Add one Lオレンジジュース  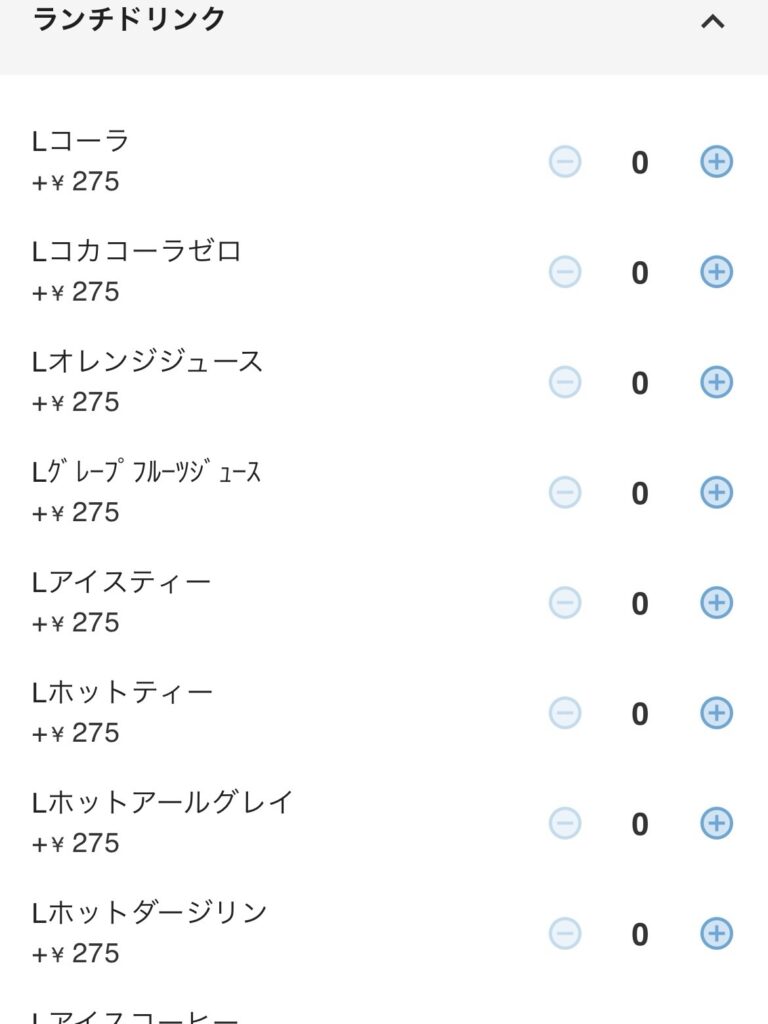pos(716,382)
